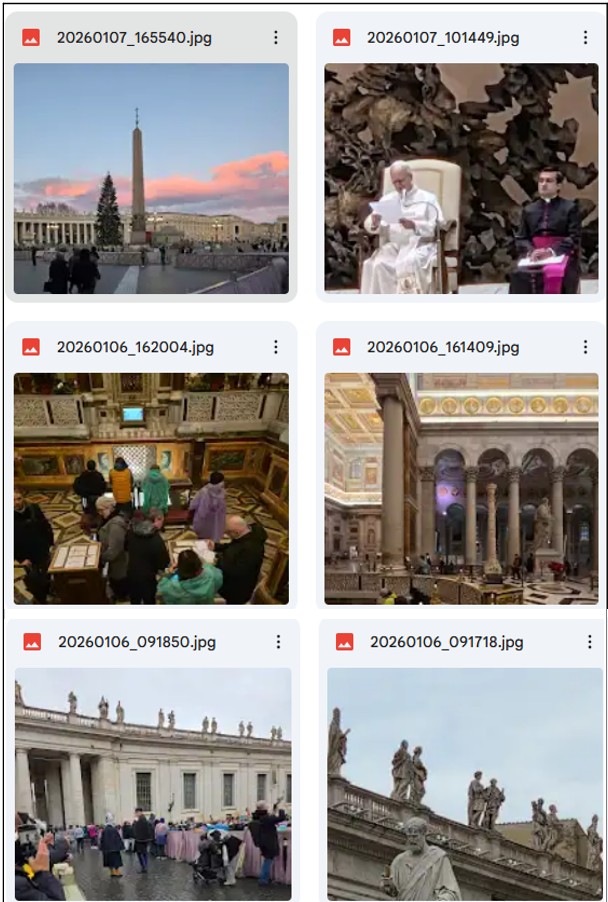
Task: Tap the overflow dots on 20260106_091718.jpg
Action: [589, 642]
